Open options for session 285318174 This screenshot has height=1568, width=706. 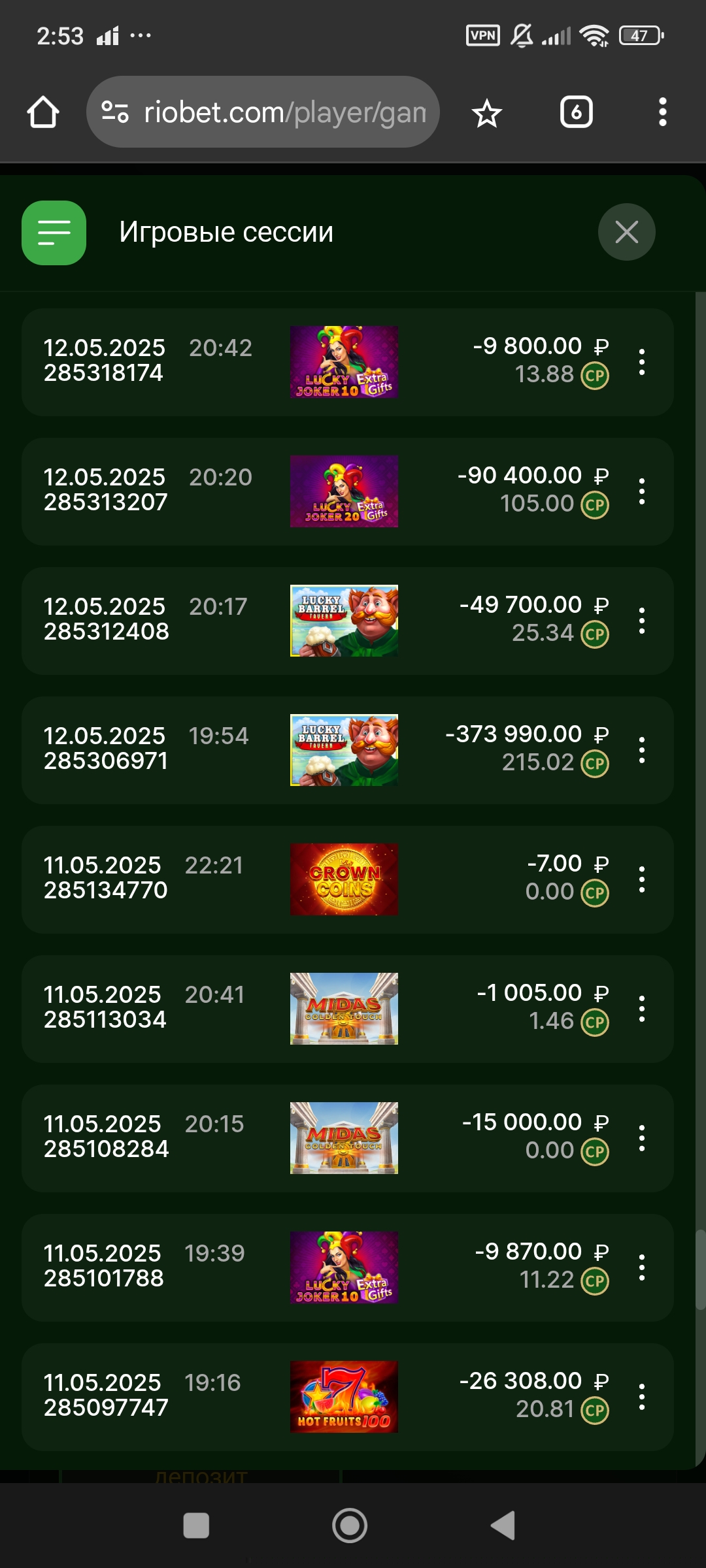tap(642, 362)
